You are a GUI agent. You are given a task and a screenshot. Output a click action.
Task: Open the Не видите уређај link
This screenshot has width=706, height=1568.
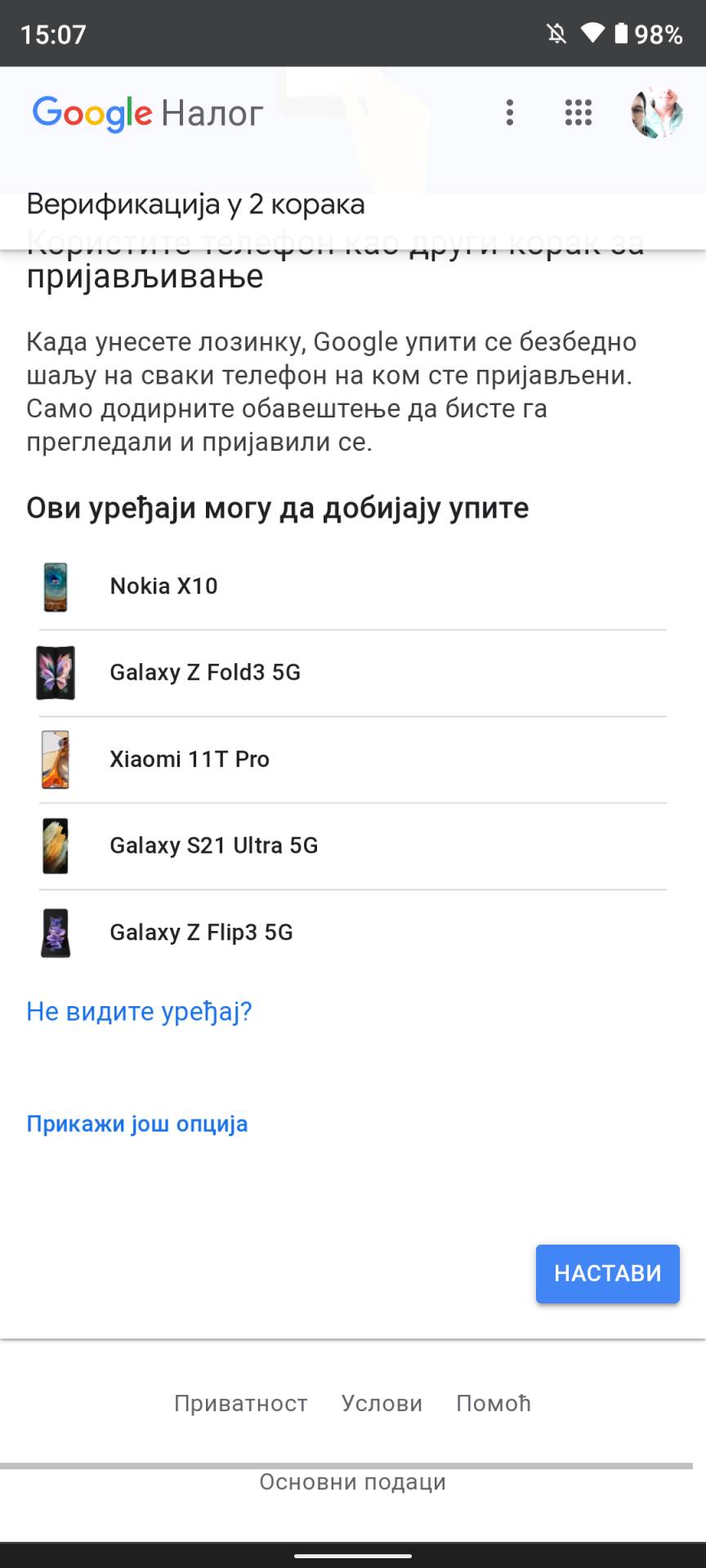(x=139, y=1011)
